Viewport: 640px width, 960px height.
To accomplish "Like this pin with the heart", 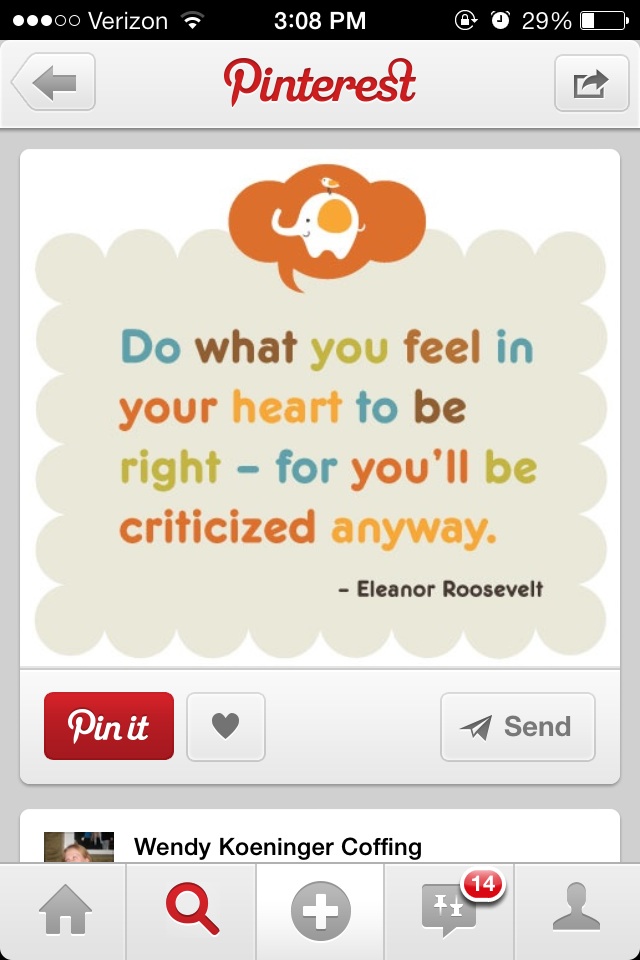I will coord(226,726).
